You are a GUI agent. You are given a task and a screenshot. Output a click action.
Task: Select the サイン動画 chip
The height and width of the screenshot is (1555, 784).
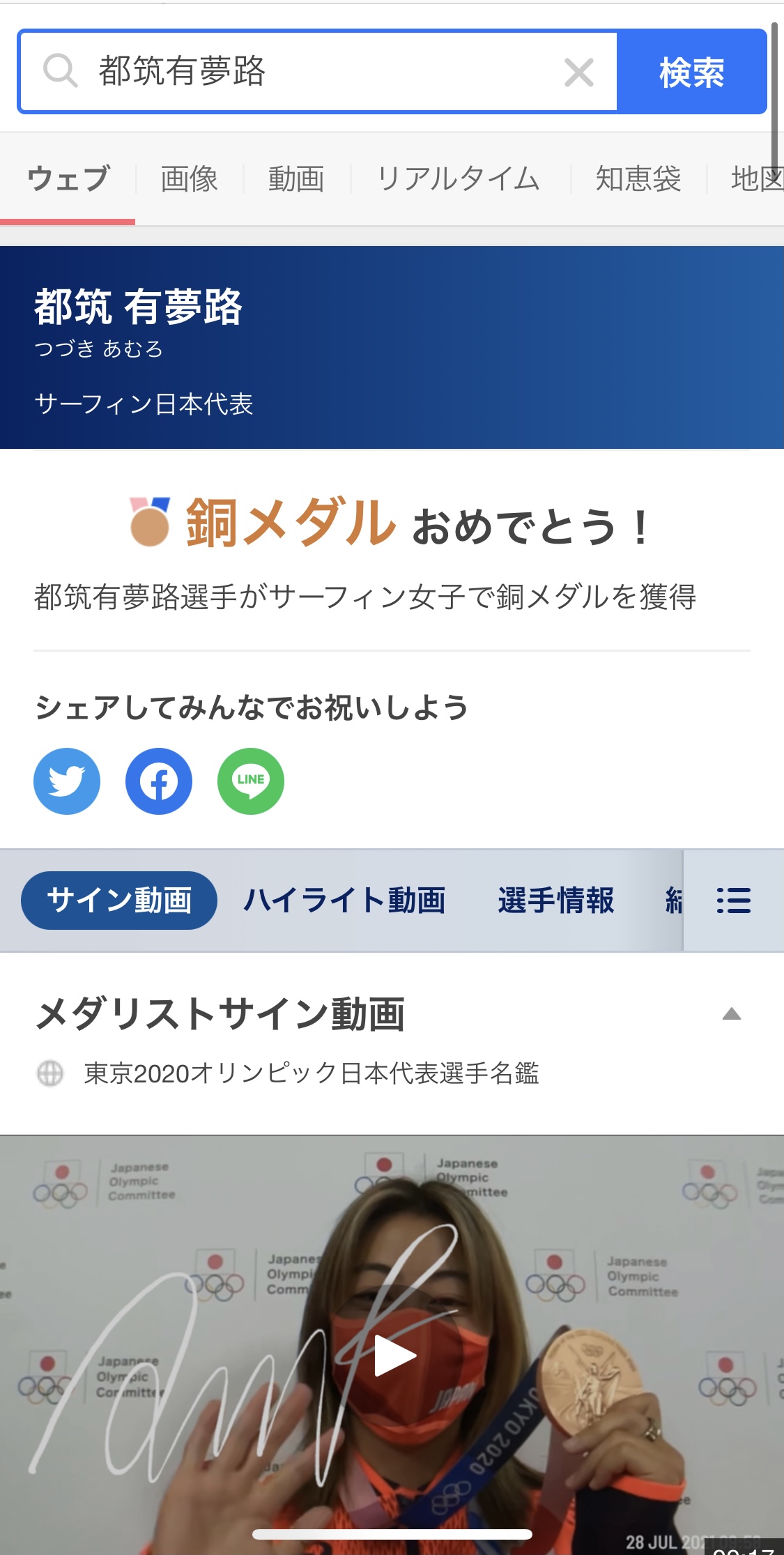tap(119, 900)
